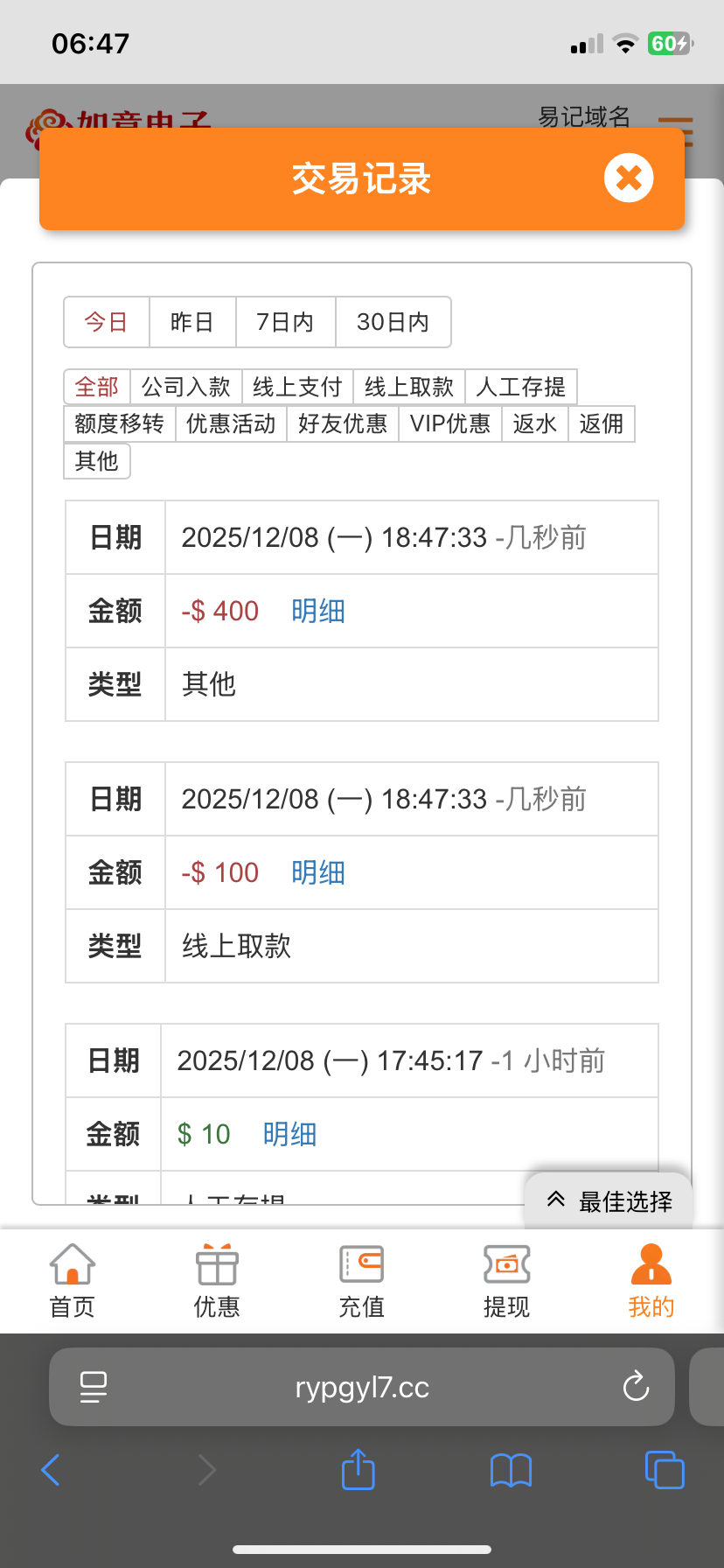
Task: Filter records by 线上支付
Action: click(297, 387)
